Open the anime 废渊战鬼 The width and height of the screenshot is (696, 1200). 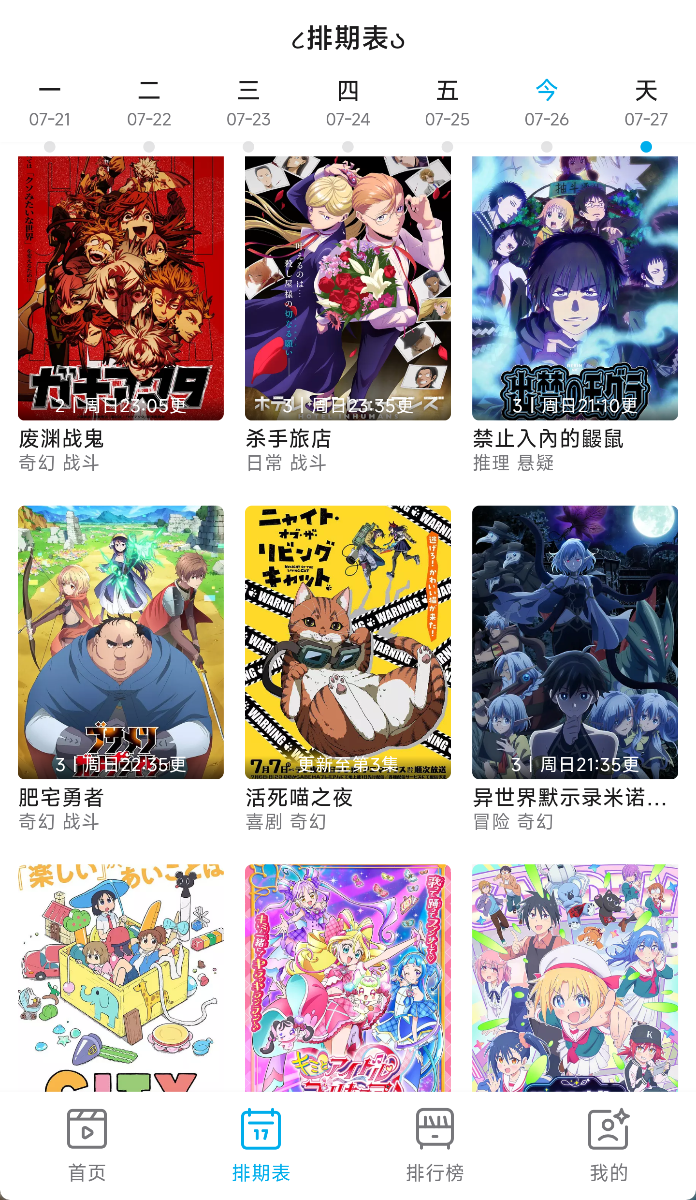click(x=121, y=288)
